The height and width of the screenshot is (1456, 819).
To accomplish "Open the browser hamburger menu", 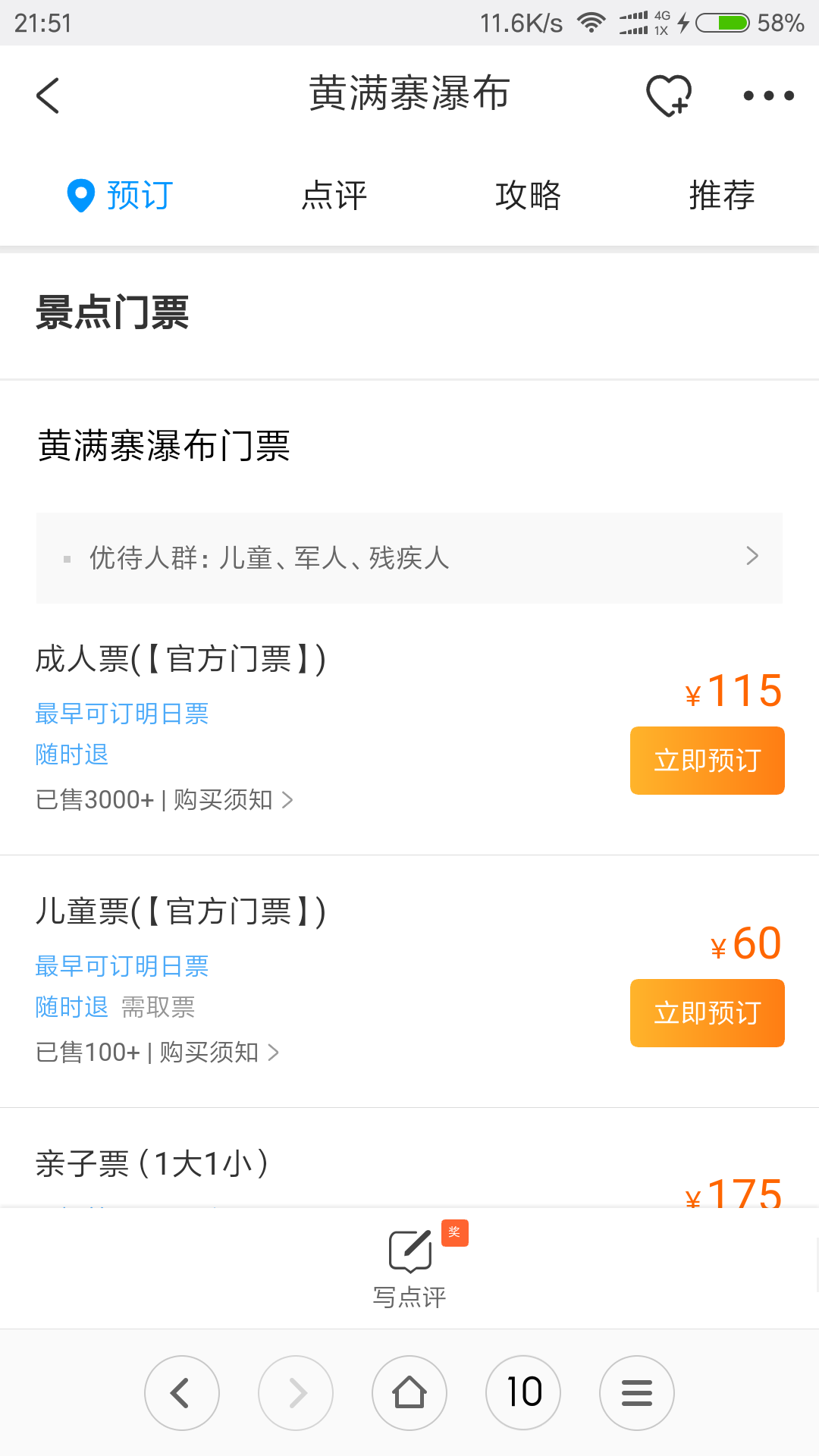I will [x=637, y=1393].
